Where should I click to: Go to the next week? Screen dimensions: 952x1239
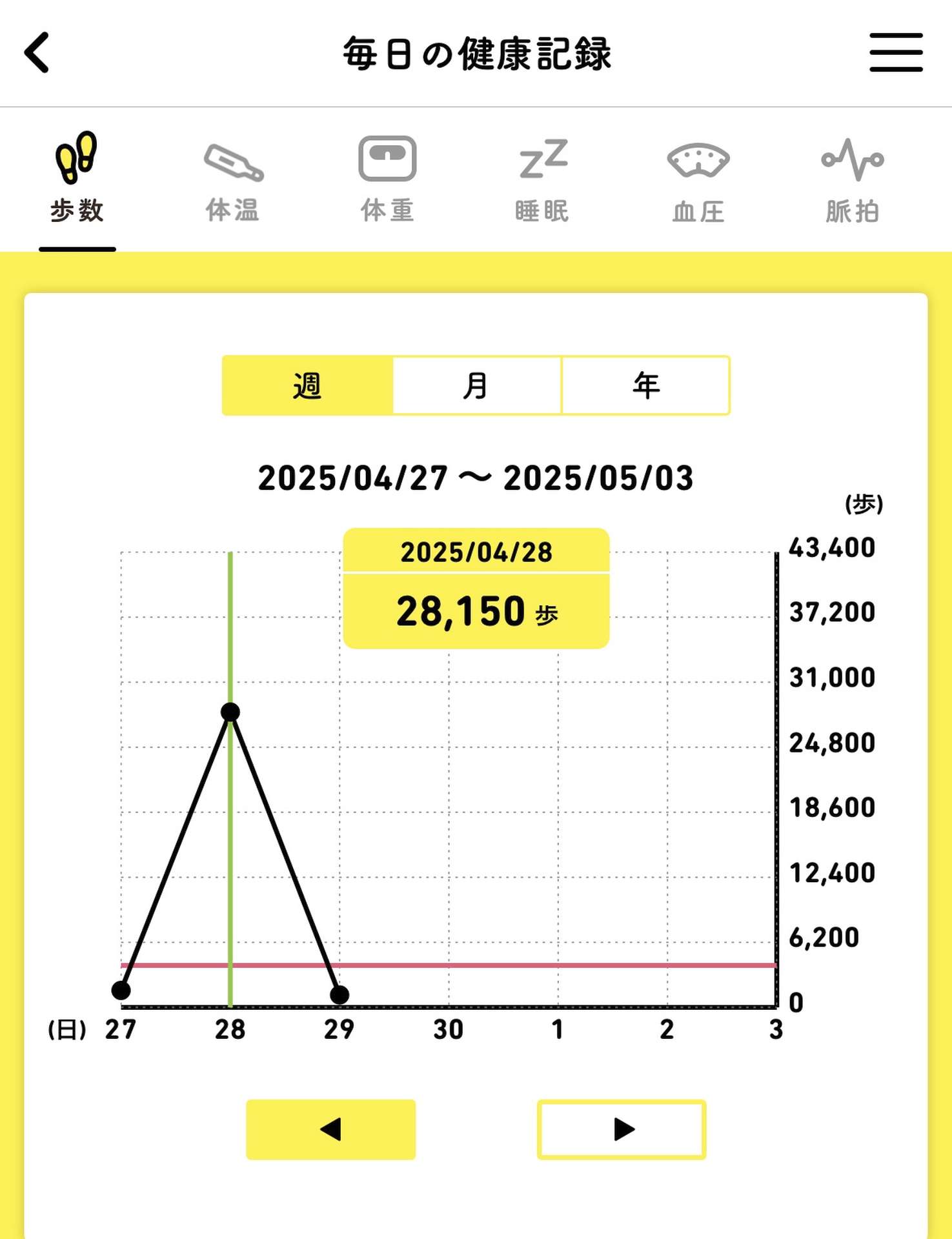pyautogui.click(x=621, y=1129)
